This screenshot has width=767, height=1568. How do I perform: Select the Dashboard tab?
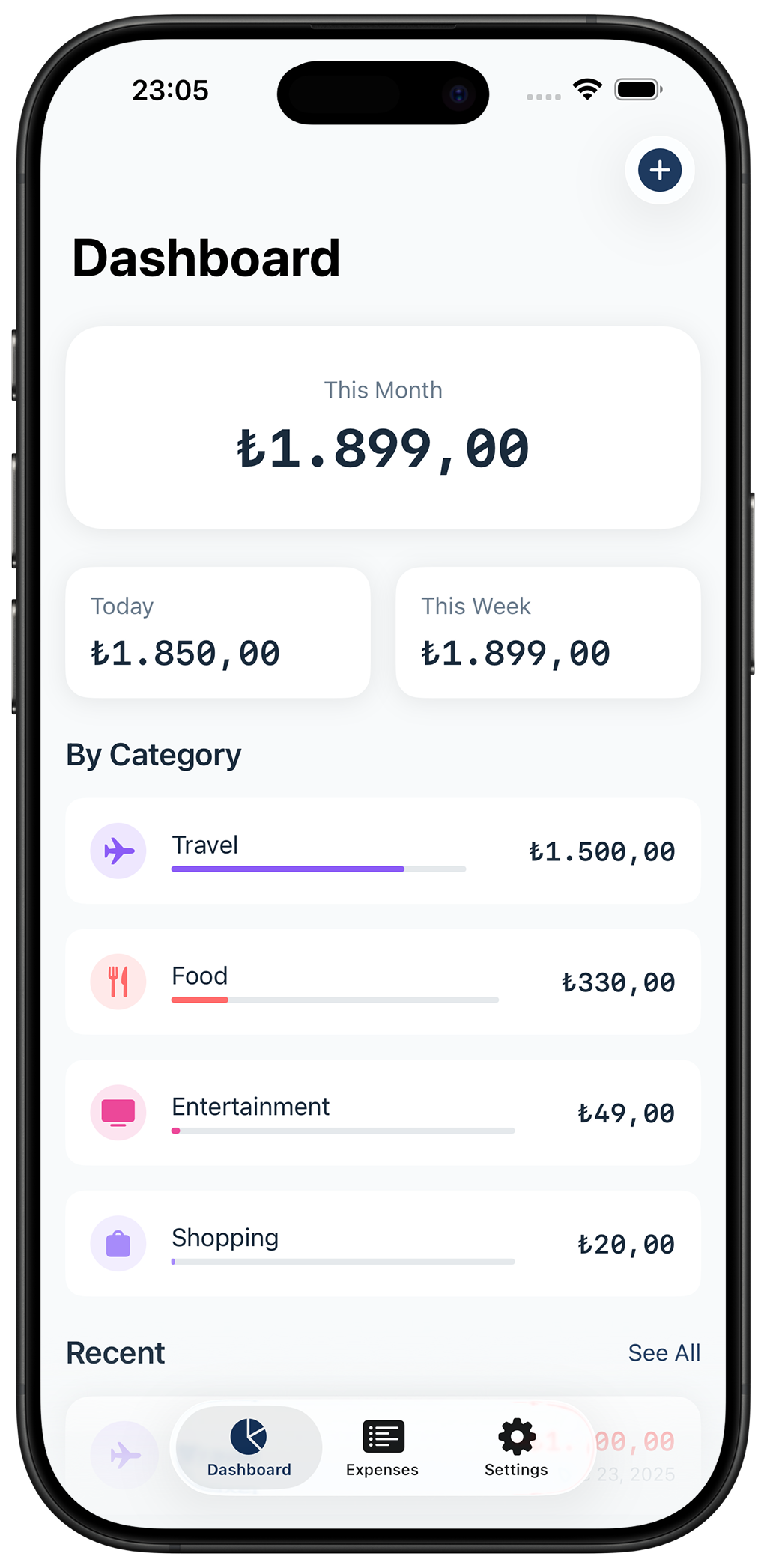(249, 1448)
